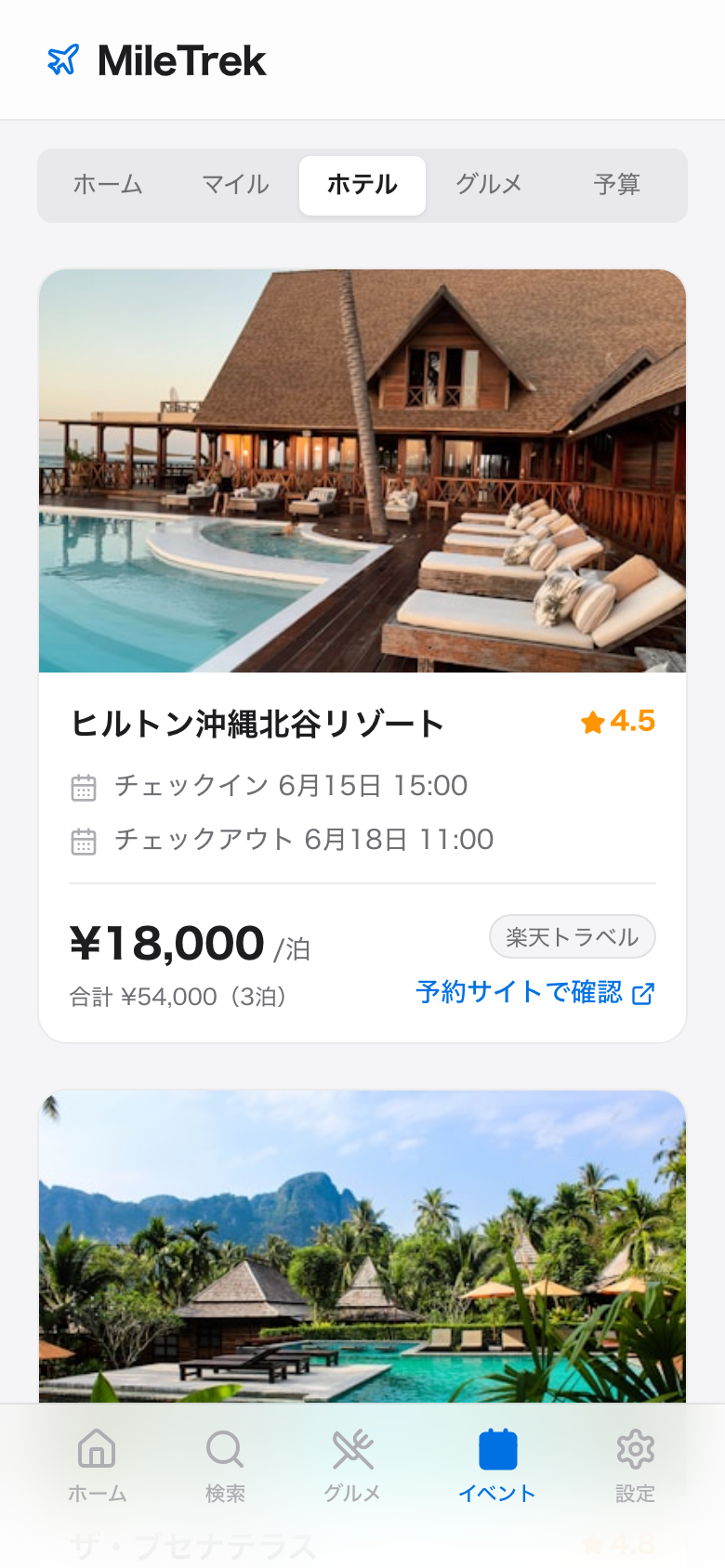Open the second hotel card with pool photo
This screenshot has height=1568, width=725.
click(x=362, y=1245)
